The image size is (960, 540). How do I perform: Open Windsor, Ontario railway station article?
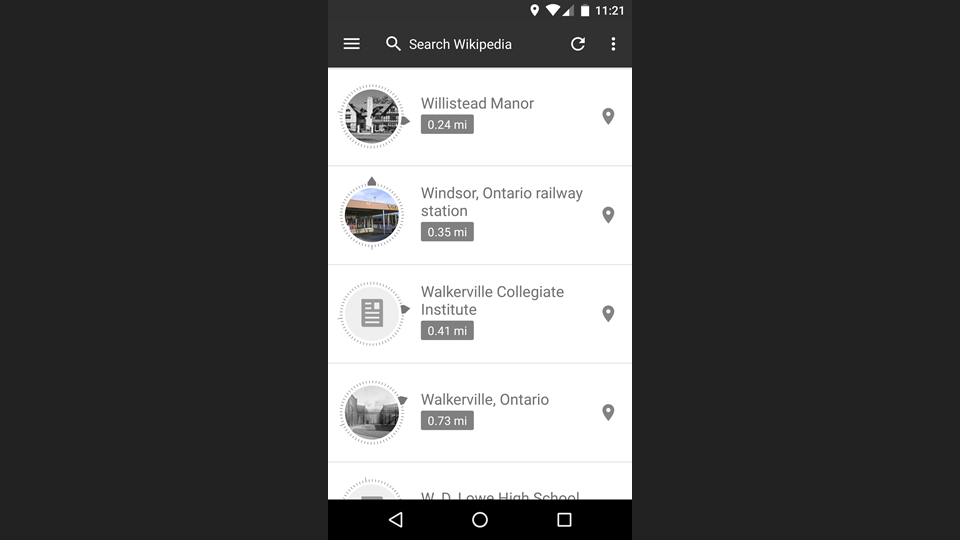[501, 202]
